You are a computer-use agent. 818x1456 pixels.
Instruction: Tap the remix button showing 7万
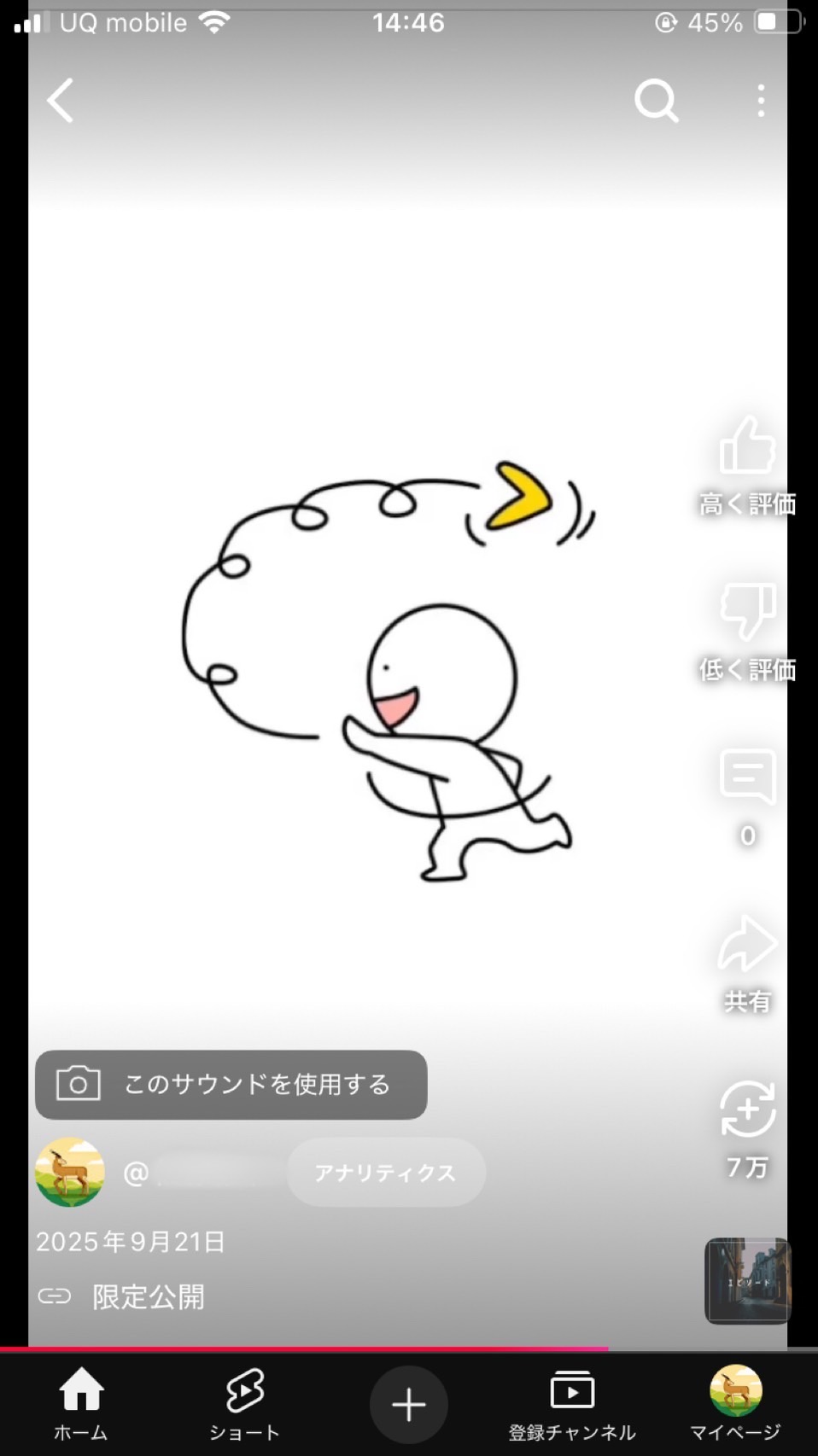(x=747, y=1110)
